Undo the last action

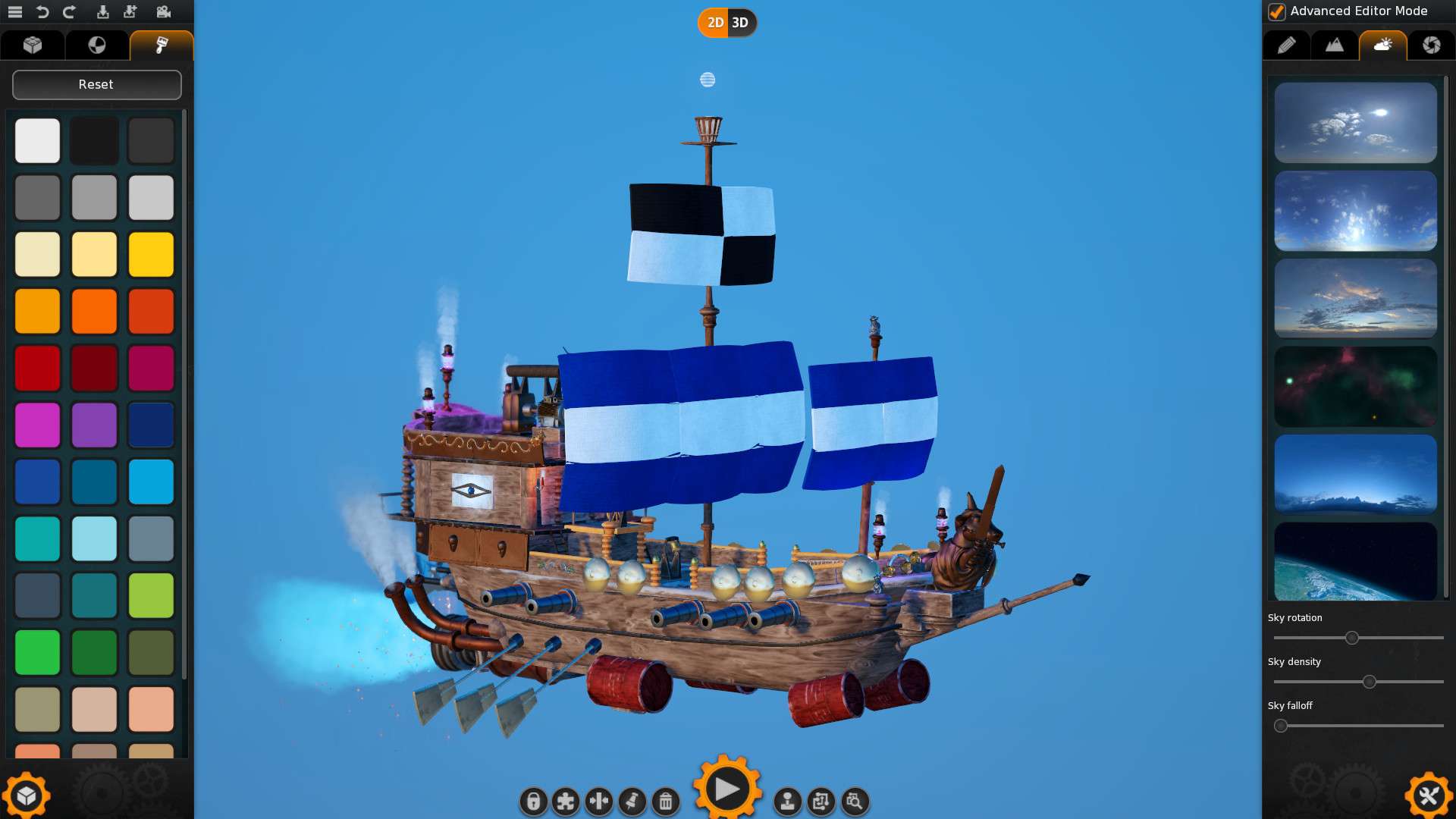42,11
